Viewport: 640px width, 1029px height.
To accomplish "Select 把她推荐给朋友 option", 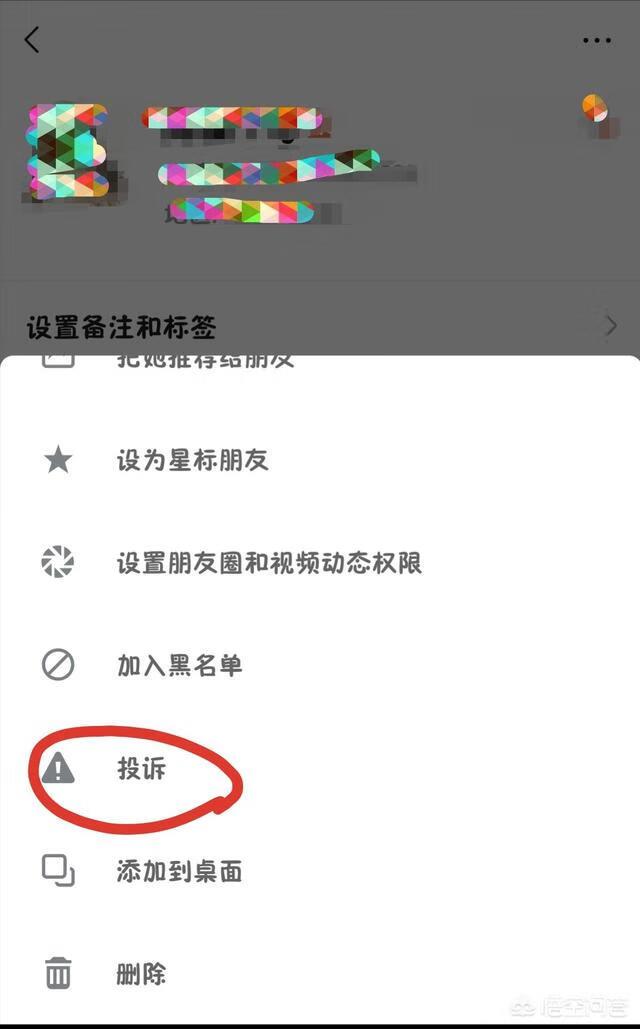I will 205,360.
